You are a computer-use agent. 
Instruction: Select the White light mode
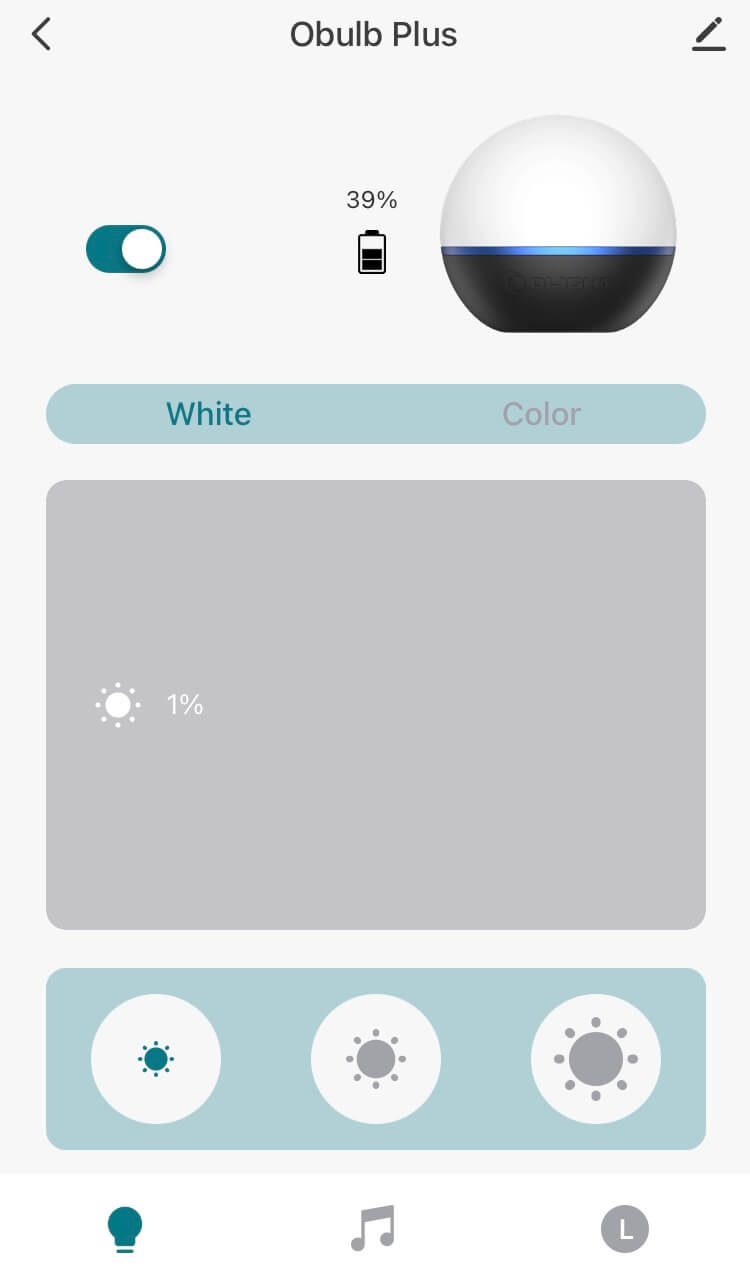(x=209, y=414)
